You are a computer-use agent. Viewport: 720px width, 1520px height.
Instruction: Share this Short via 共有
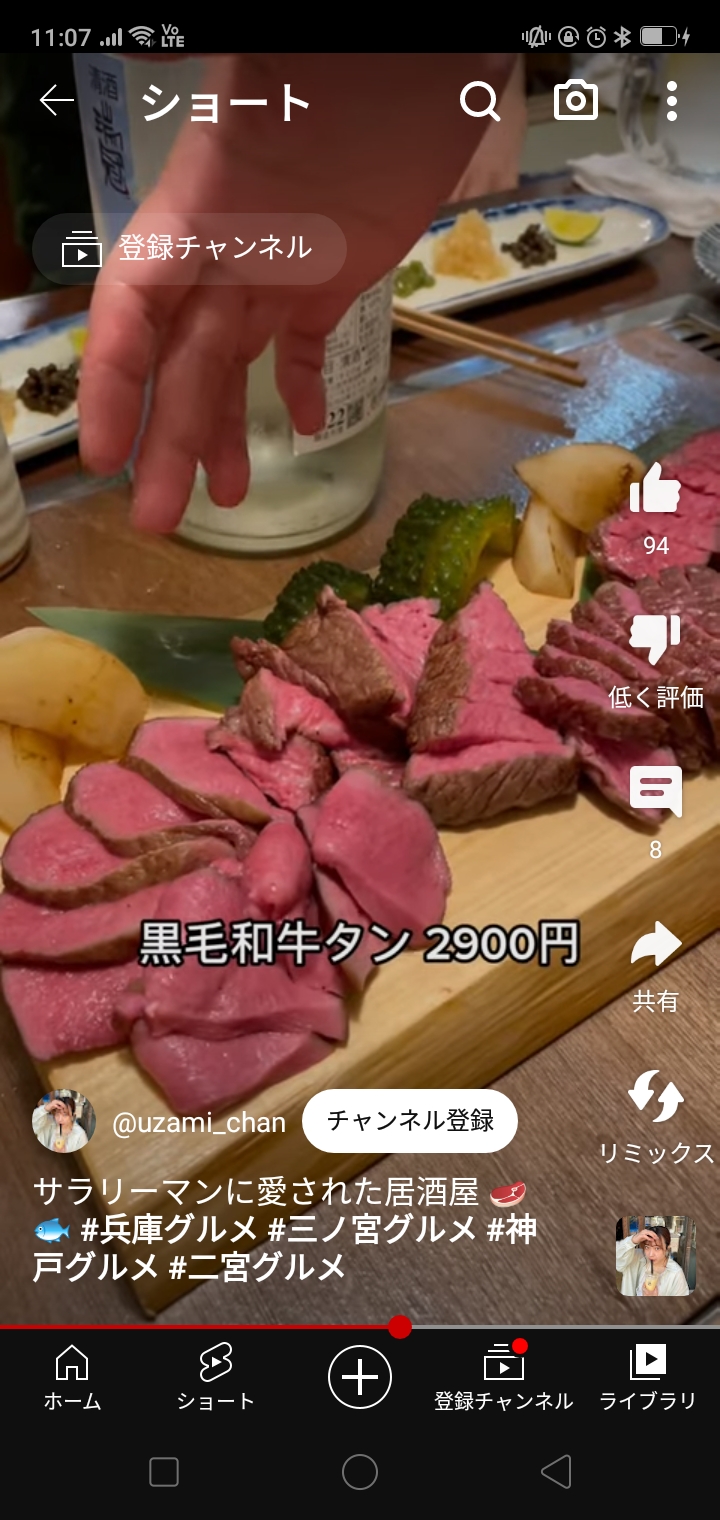(656, 945)
